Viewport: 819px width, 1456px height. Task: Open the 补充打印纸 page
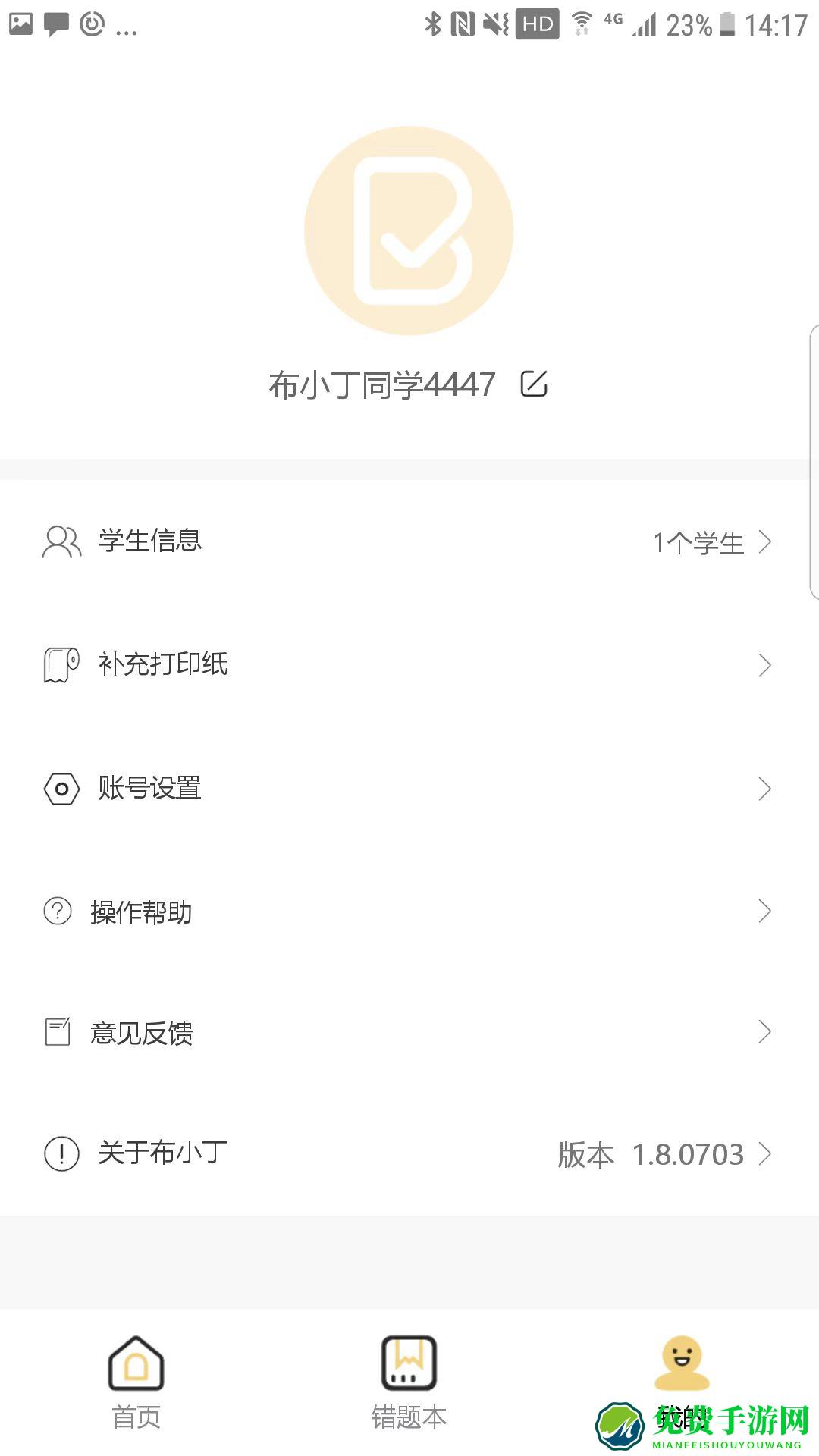click(x=303, y=665)
